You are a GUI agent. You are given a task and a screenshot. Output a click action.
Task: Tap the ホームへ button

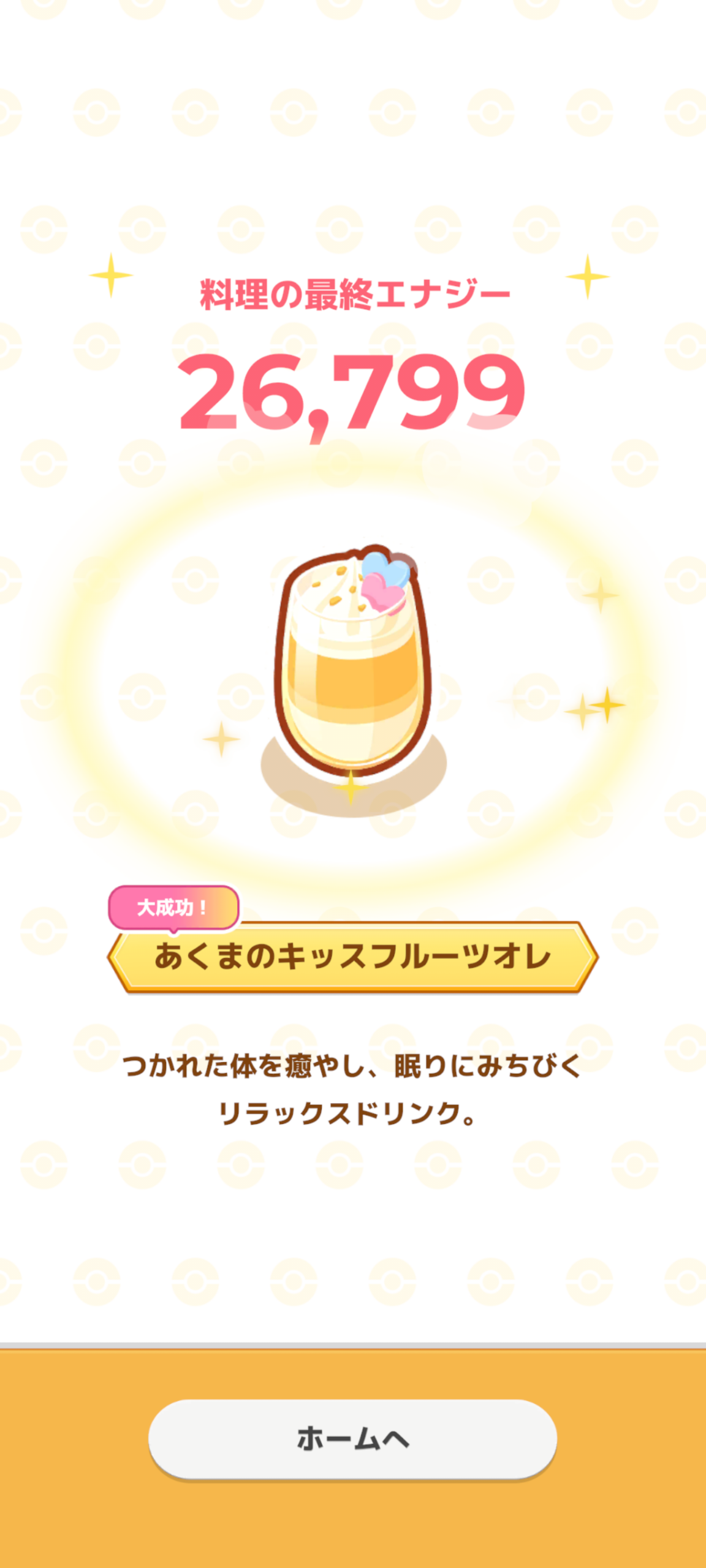pyautogui.click(x=352, y=1438)
